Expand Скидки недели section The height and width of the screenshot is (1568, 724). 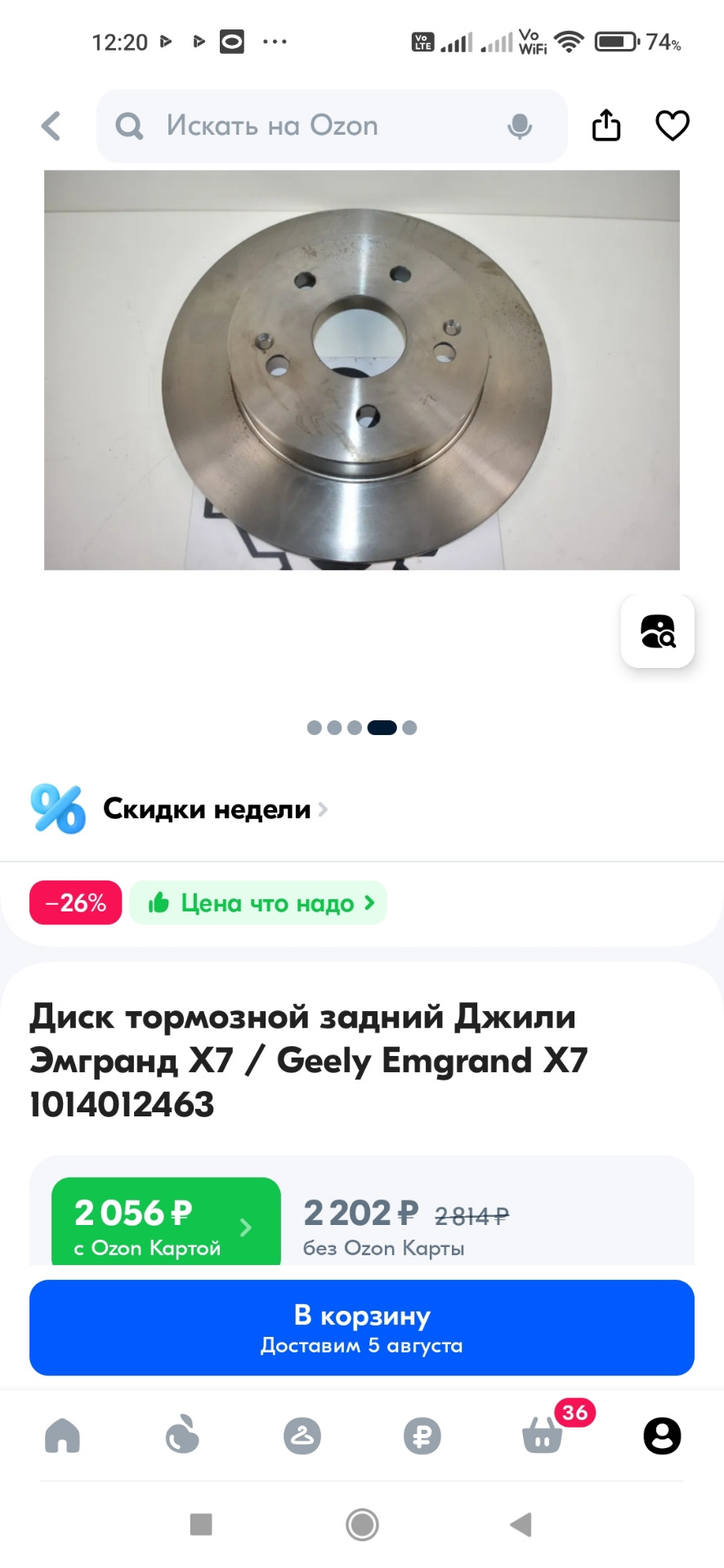tap(322, 808)
